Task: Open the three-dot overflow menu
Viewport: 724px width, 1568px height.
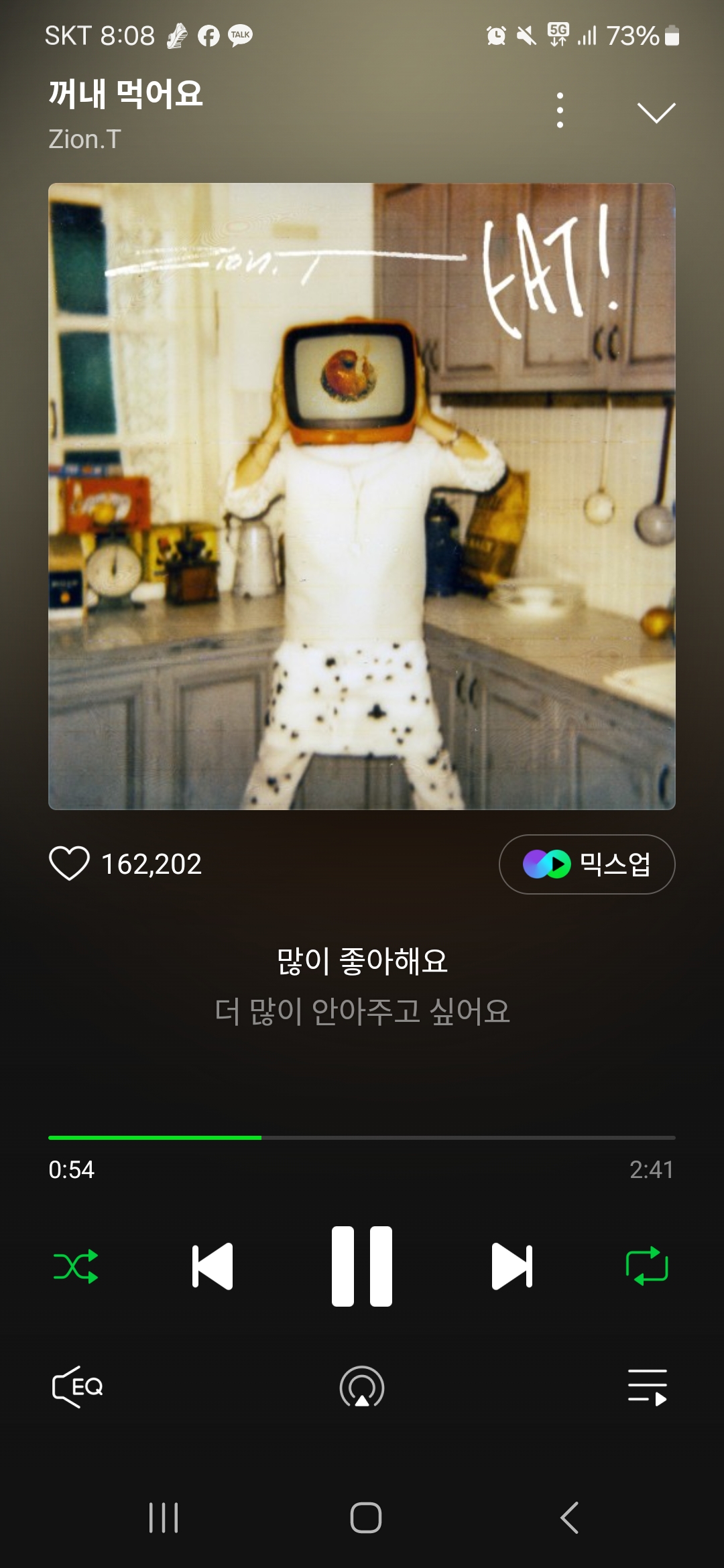Action: point(560,111)
